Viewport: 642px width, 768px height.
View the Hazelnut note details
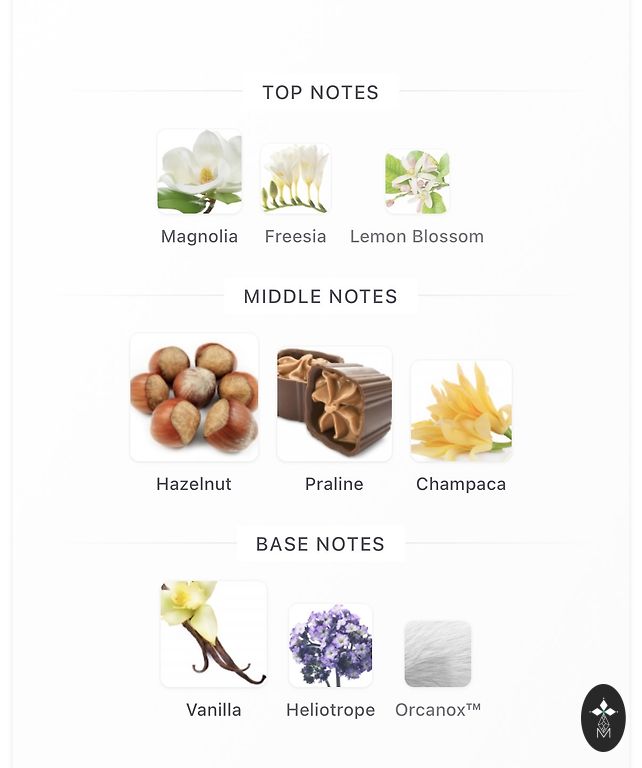pos(194,398)
